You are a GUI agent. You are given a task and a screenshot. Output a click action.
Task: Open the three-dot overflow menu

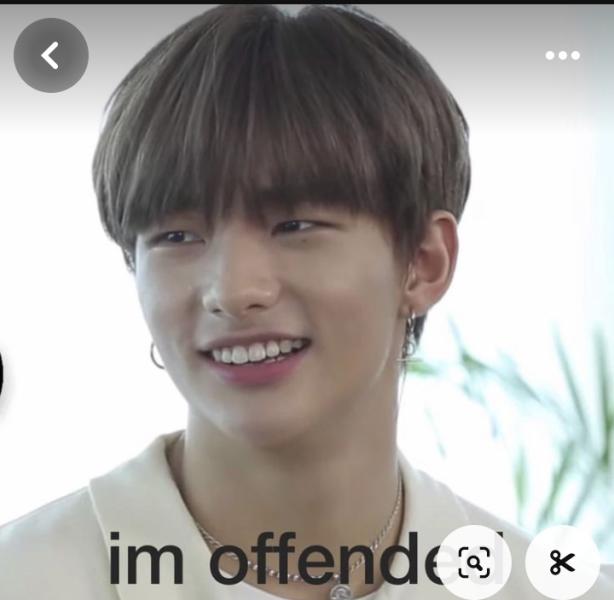[562, 56]
